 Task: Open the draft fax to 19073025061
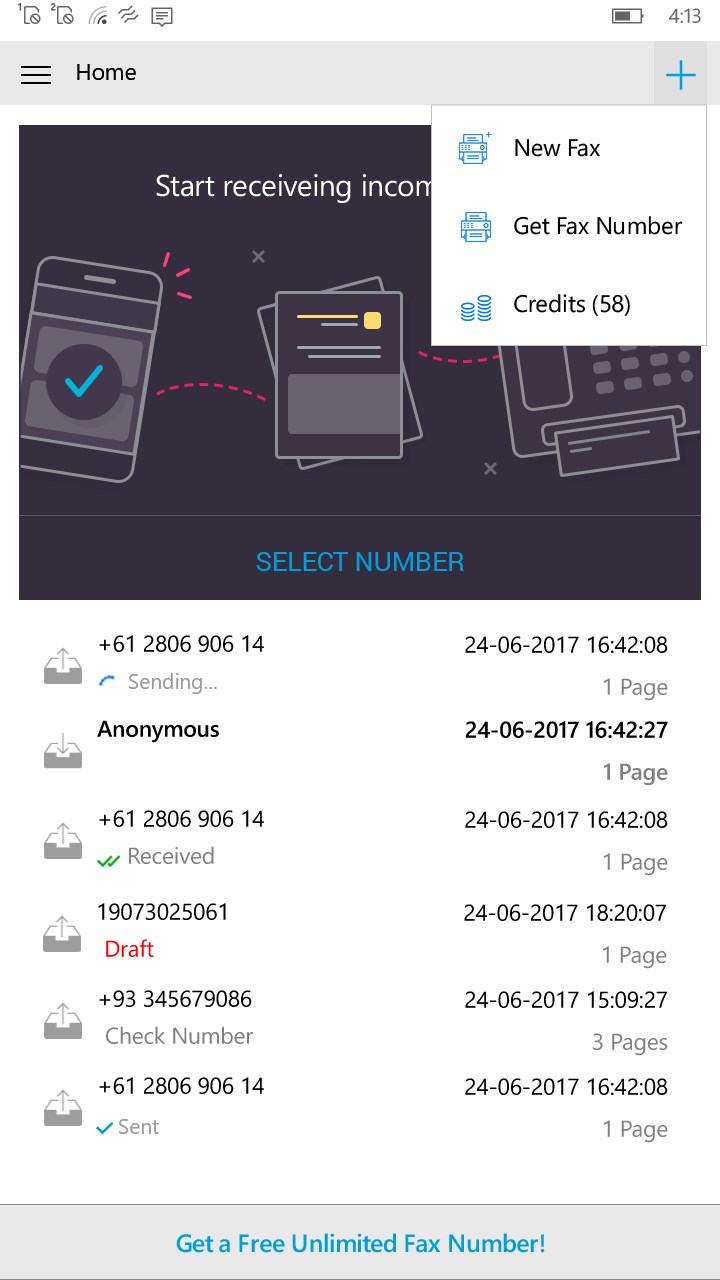coord(360,931)
